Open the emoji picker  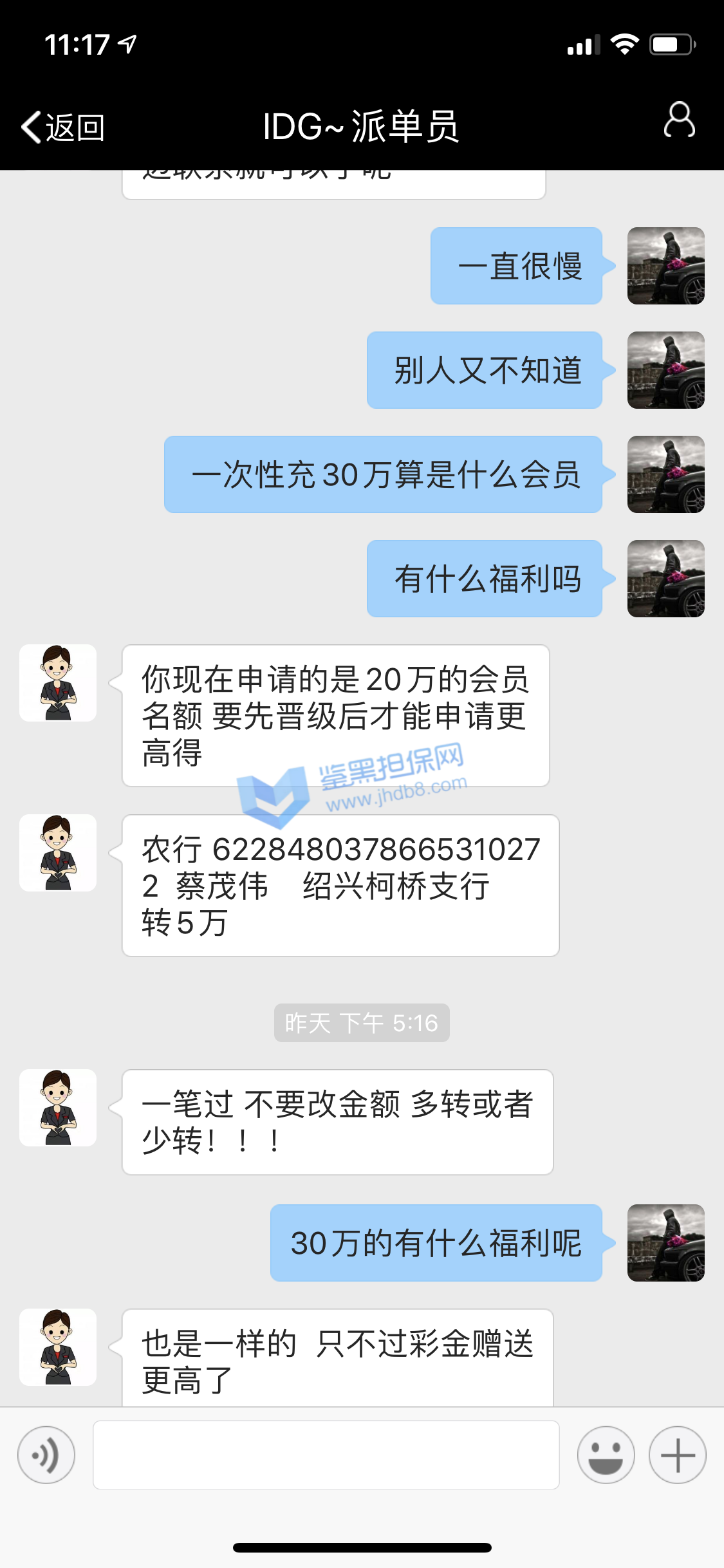(606, 1455)
